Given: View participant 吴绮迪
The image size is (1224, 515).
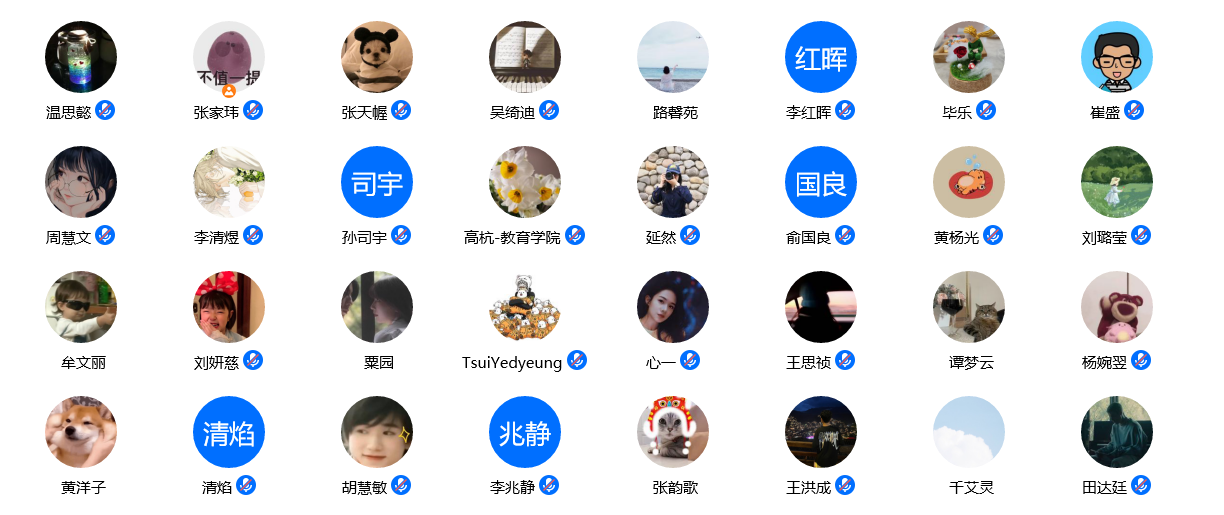Looking at the screenshot, I should 525,57.
